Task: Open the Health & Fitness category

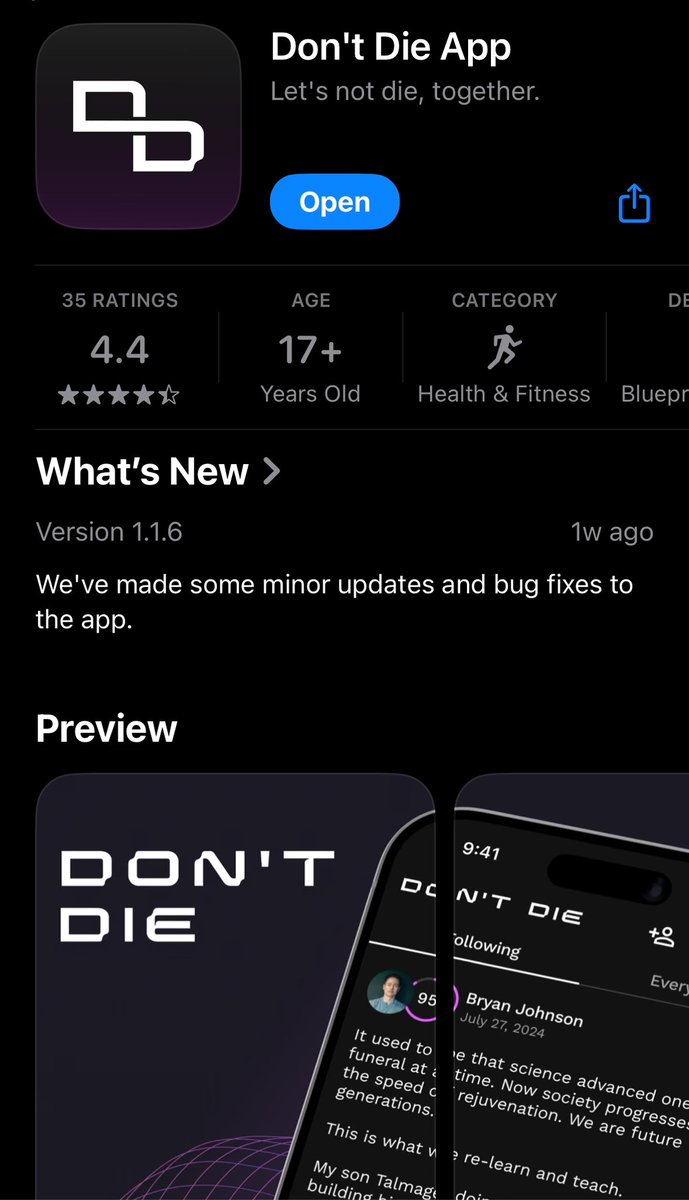Action: coord(504,348)
